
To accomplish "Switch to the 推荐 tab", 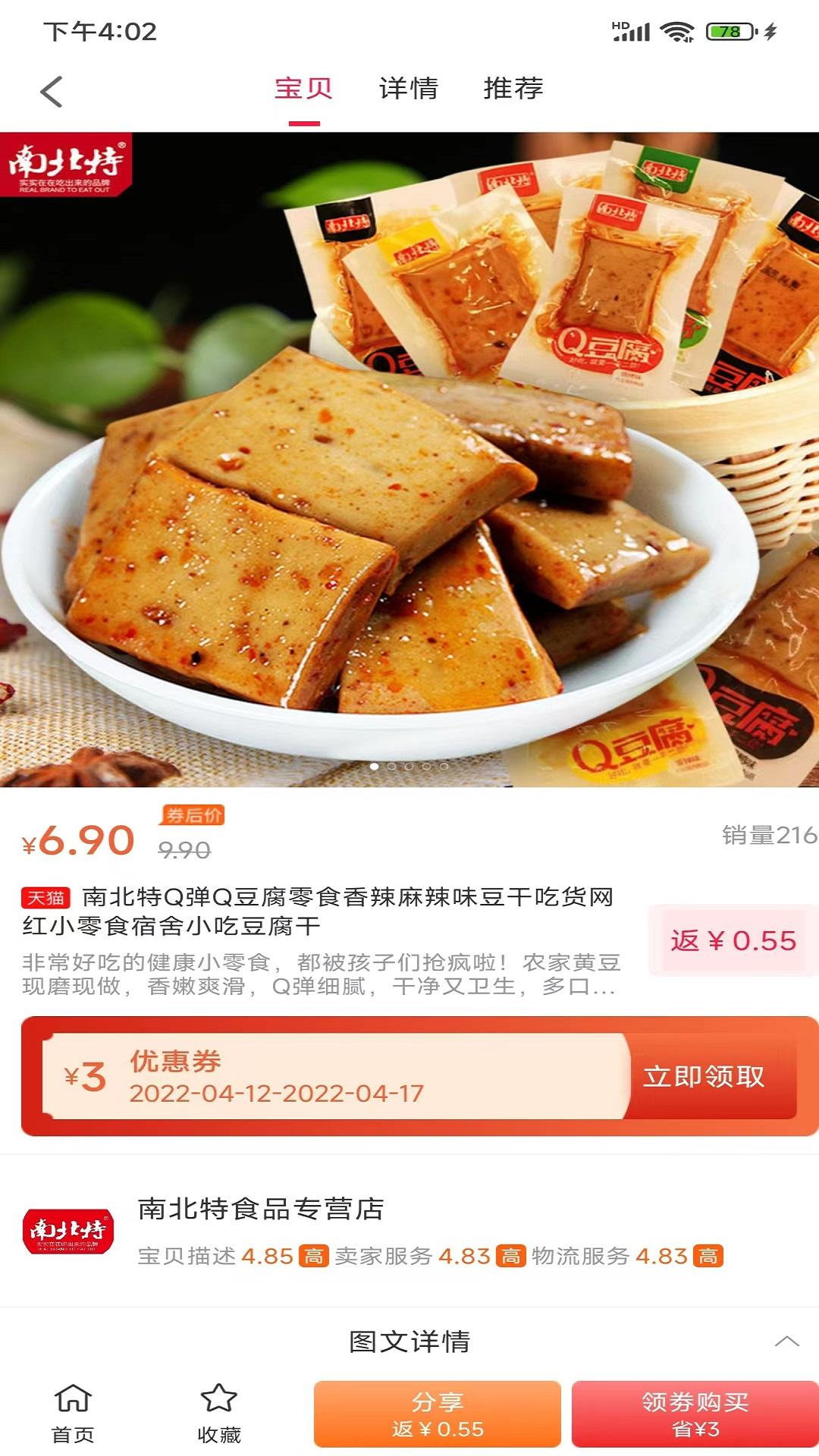I will tap(513, 90).
